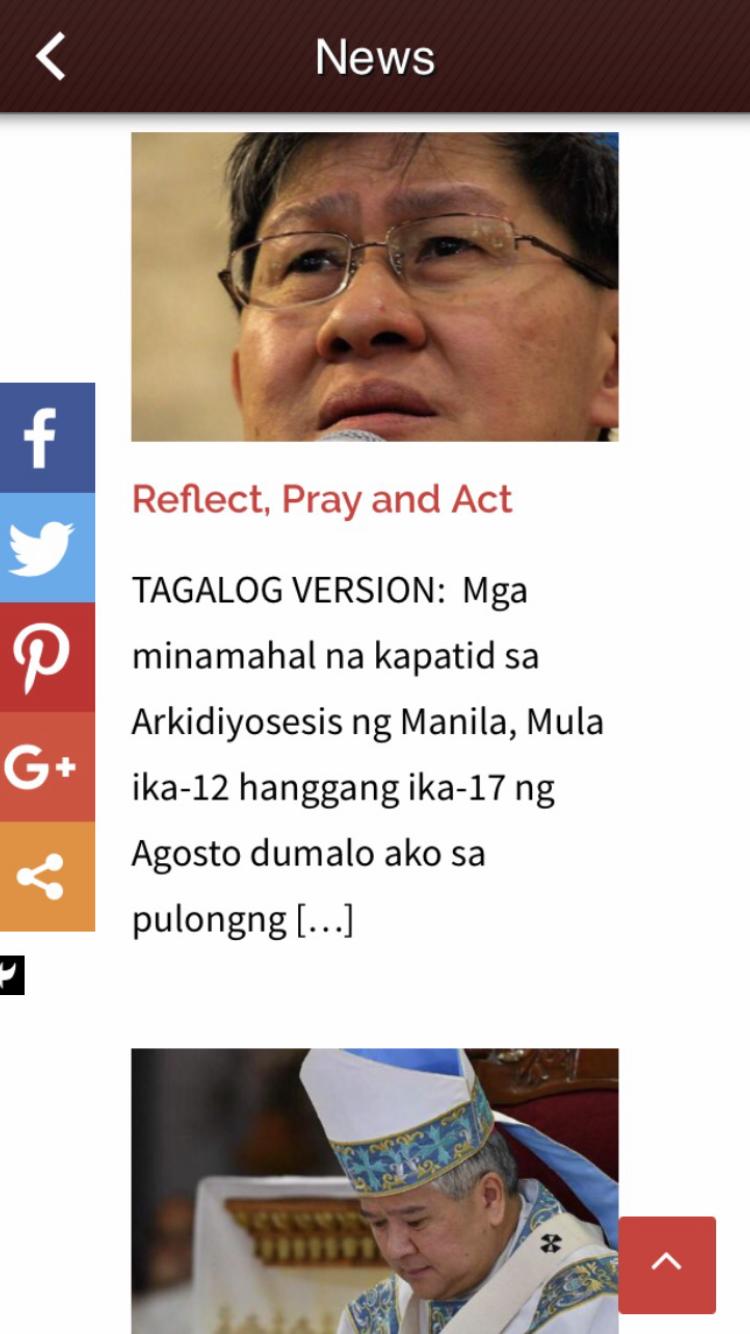This screenshot has height=1334, width=750.
Task: Open the Reflect, Pray and Act article
Action: [x=322, y=499]
